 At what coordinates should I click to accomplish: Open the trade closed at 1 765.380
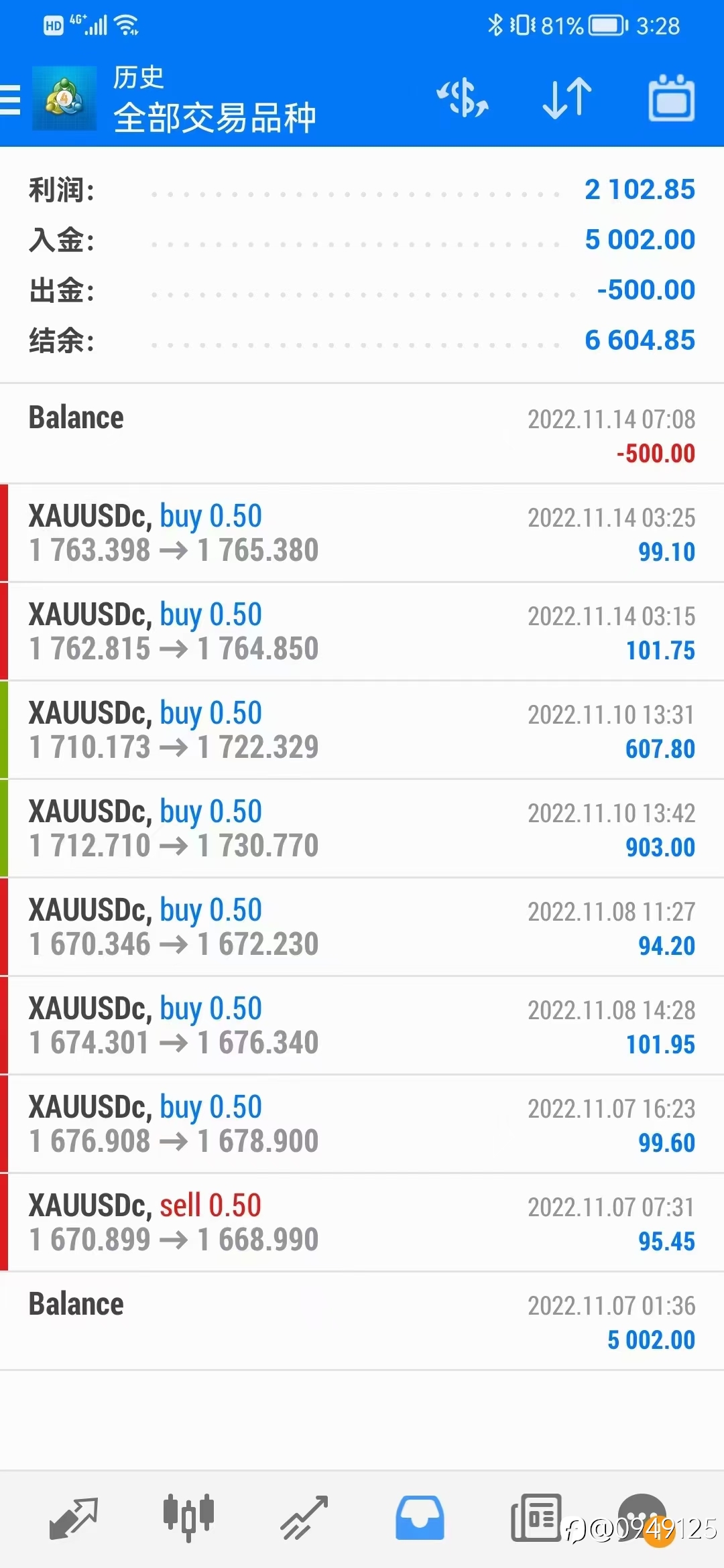point(362,533)
